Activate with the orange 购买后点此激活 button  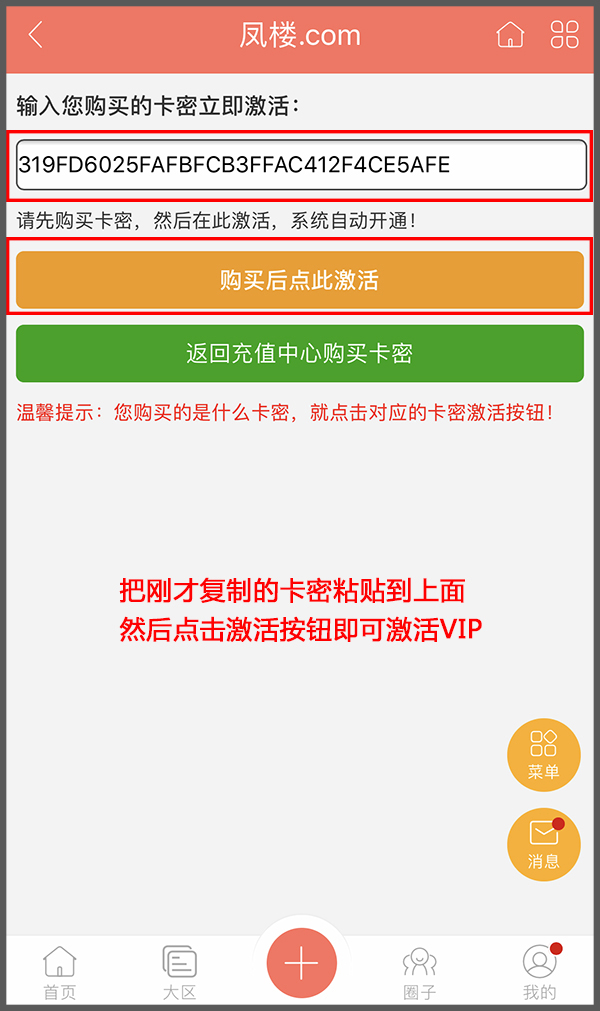point(300,280)
